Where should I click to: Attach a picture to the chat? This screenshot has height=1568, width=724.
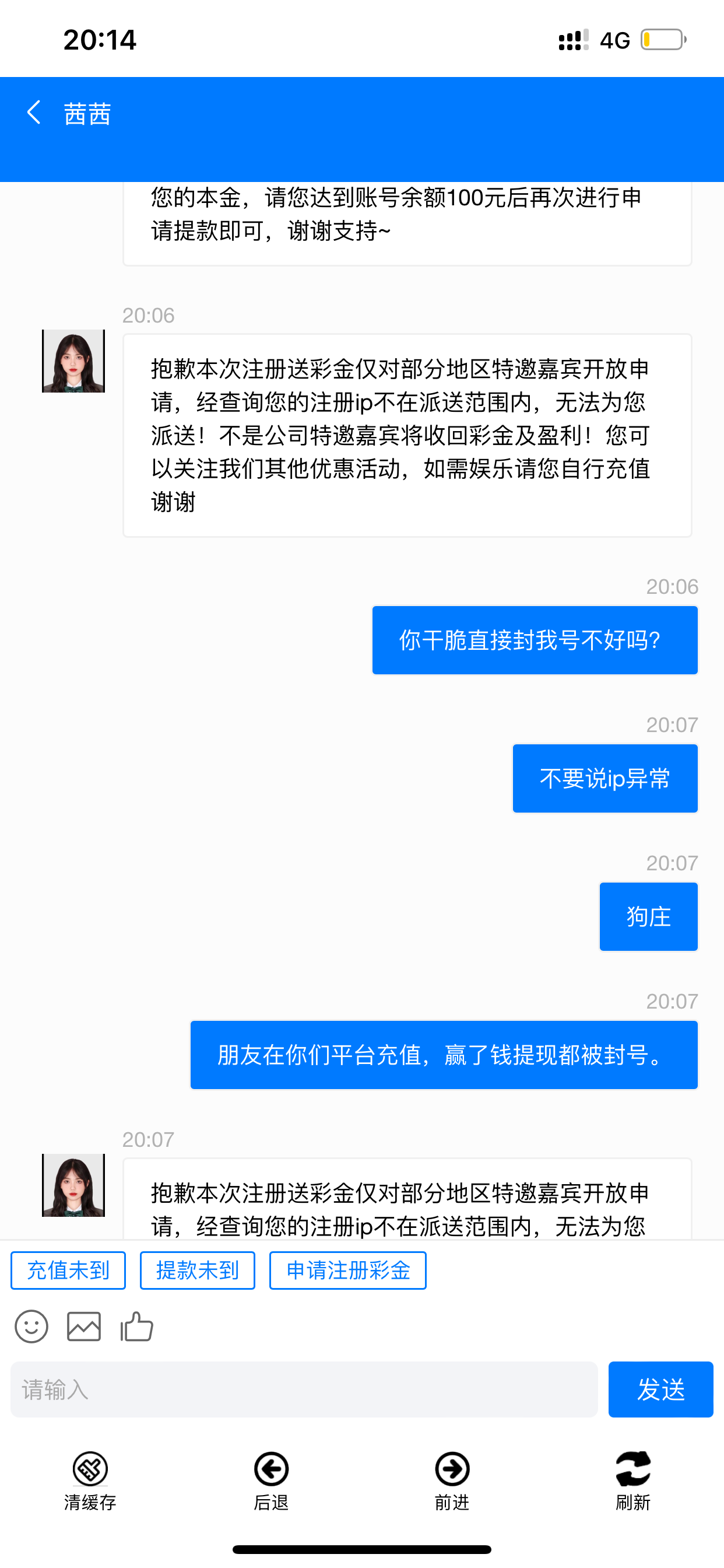click(84, 1326)
